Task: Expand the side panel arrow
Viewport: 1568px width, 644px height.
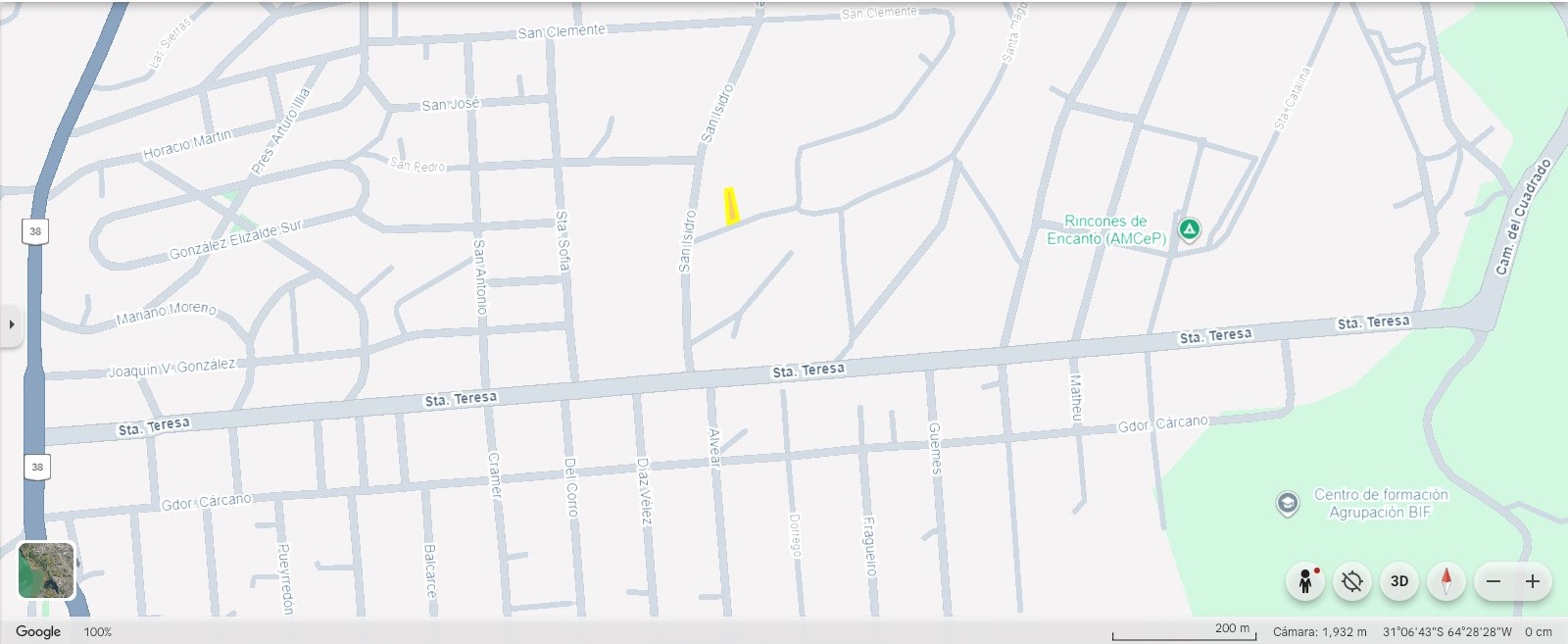Action: (x=11, y=324)
